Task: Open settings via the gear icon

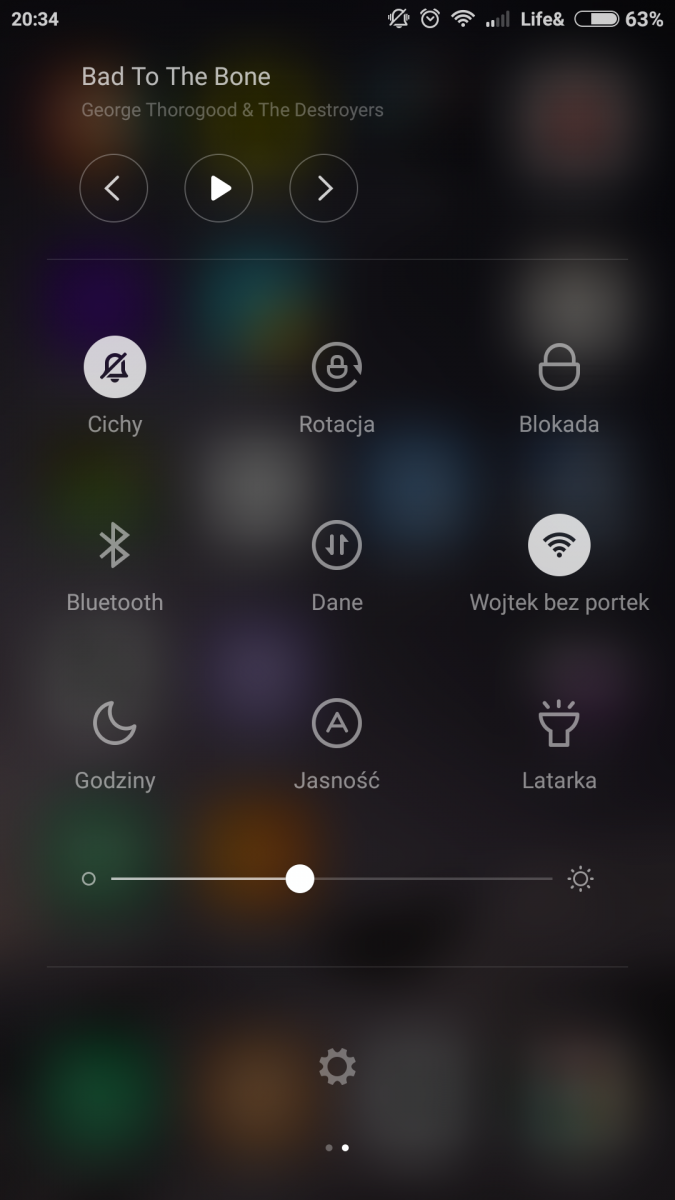Action: (337, 1067)
